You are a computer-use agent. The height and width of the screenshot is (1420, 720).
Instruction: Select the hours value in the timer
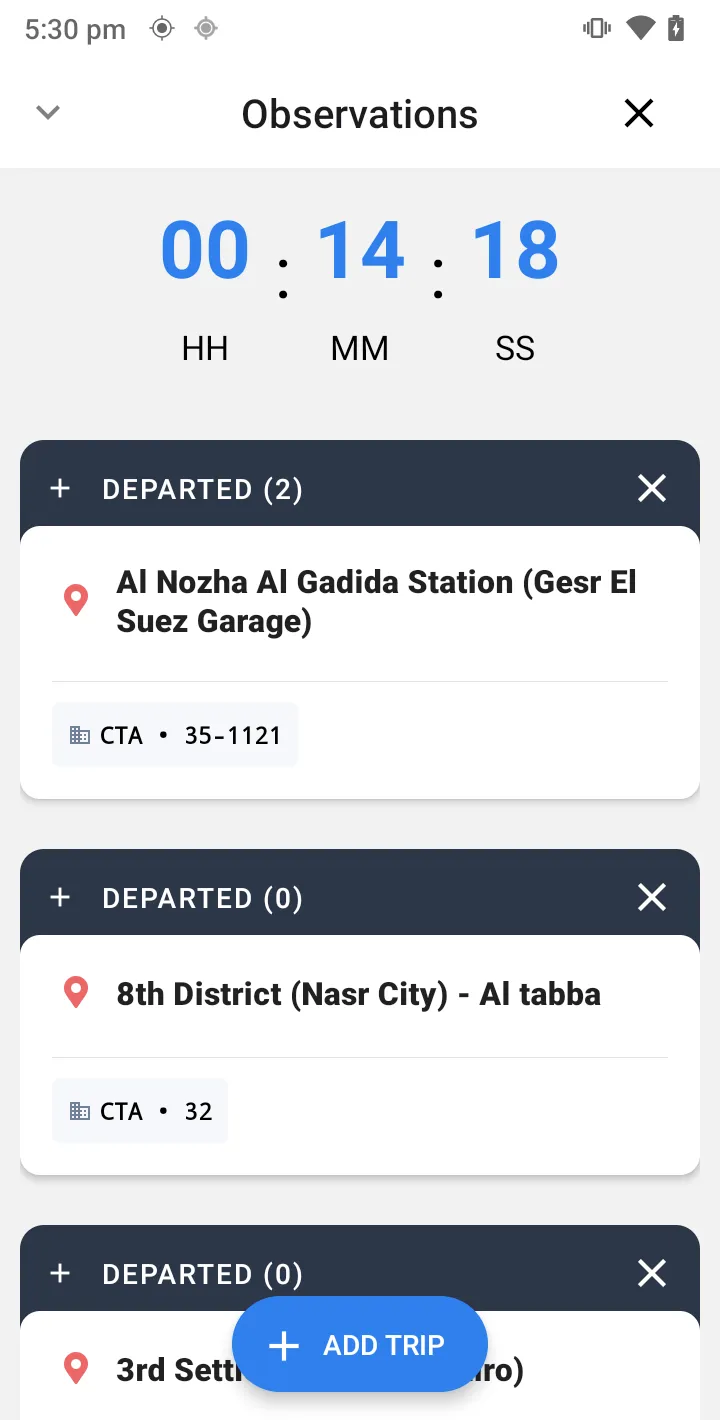pyautogui.click(x=205, y=250)
